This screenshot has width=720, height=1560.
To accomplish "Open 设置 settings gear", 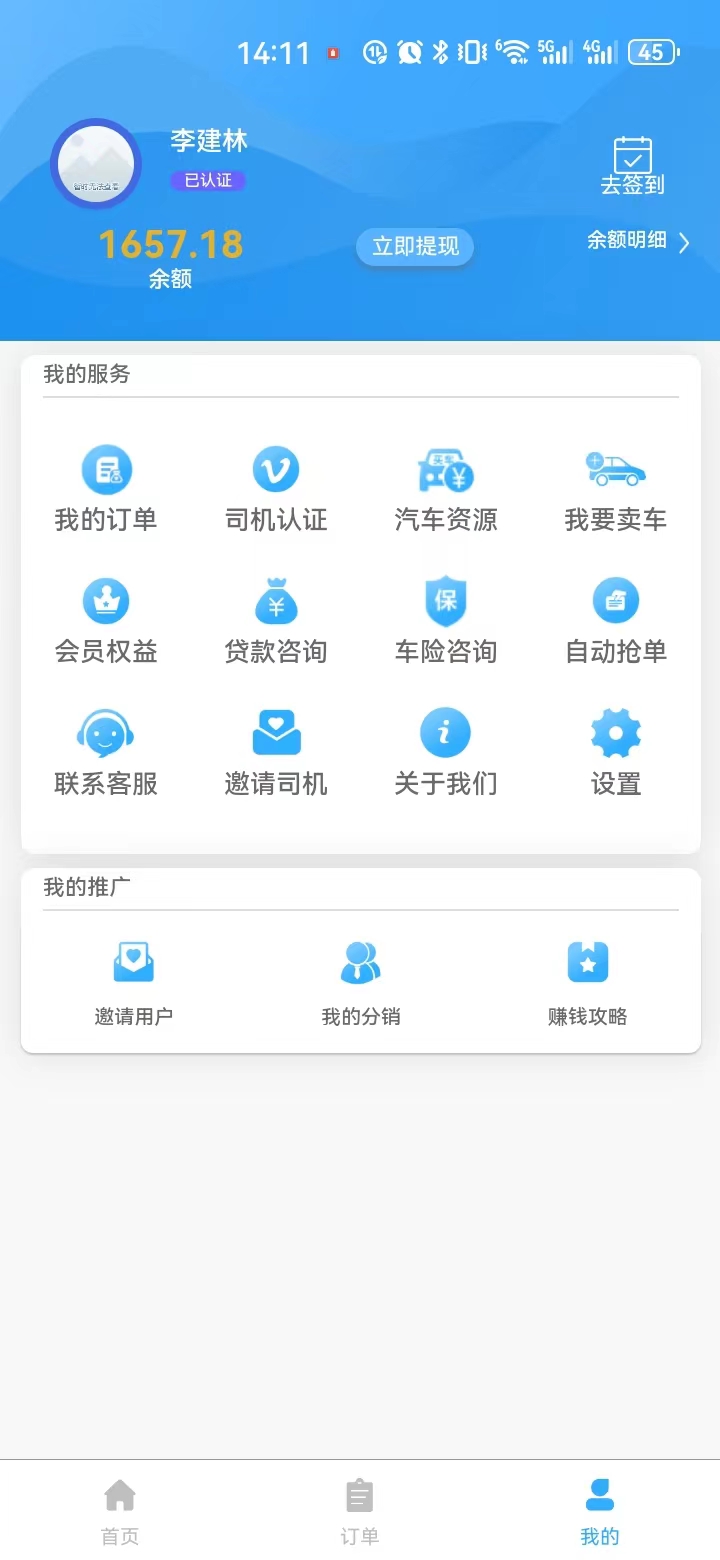I will tap(616, 752).
